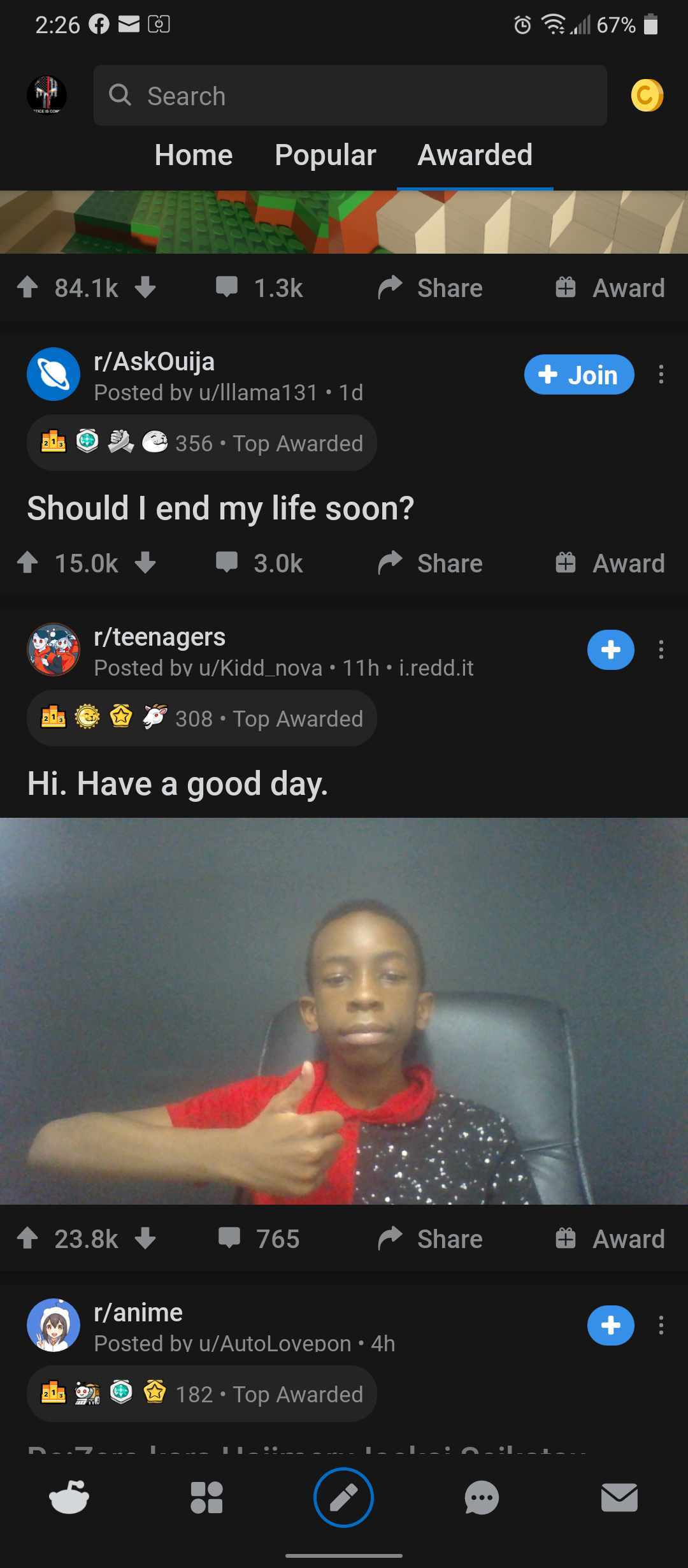Open the inbox mail tab
The width and height of the screenshot is (688, 1568).
pos(619,1497)
